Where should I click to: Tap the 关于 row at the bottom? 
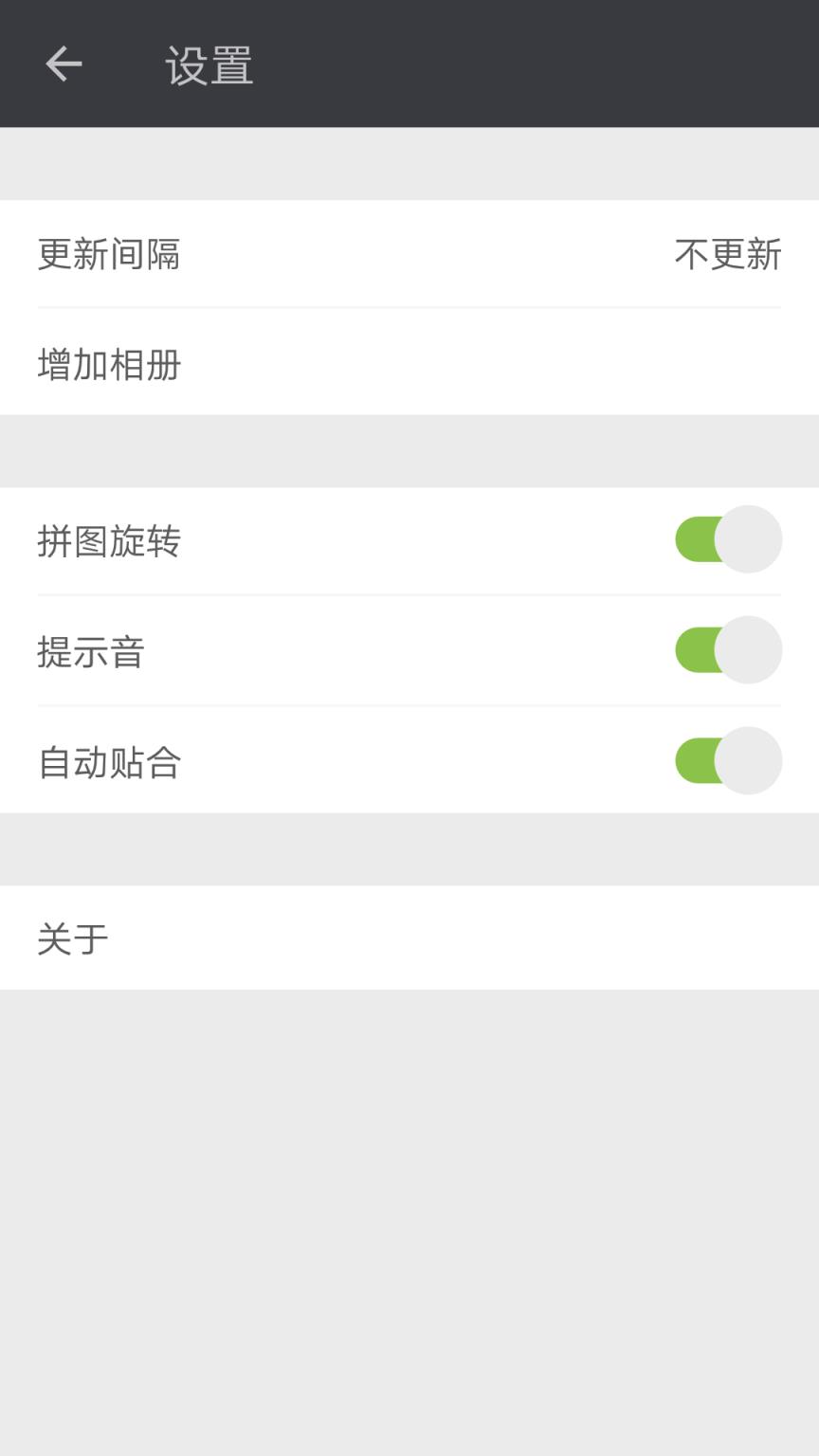pyautogui.click(x=409, y=937)
